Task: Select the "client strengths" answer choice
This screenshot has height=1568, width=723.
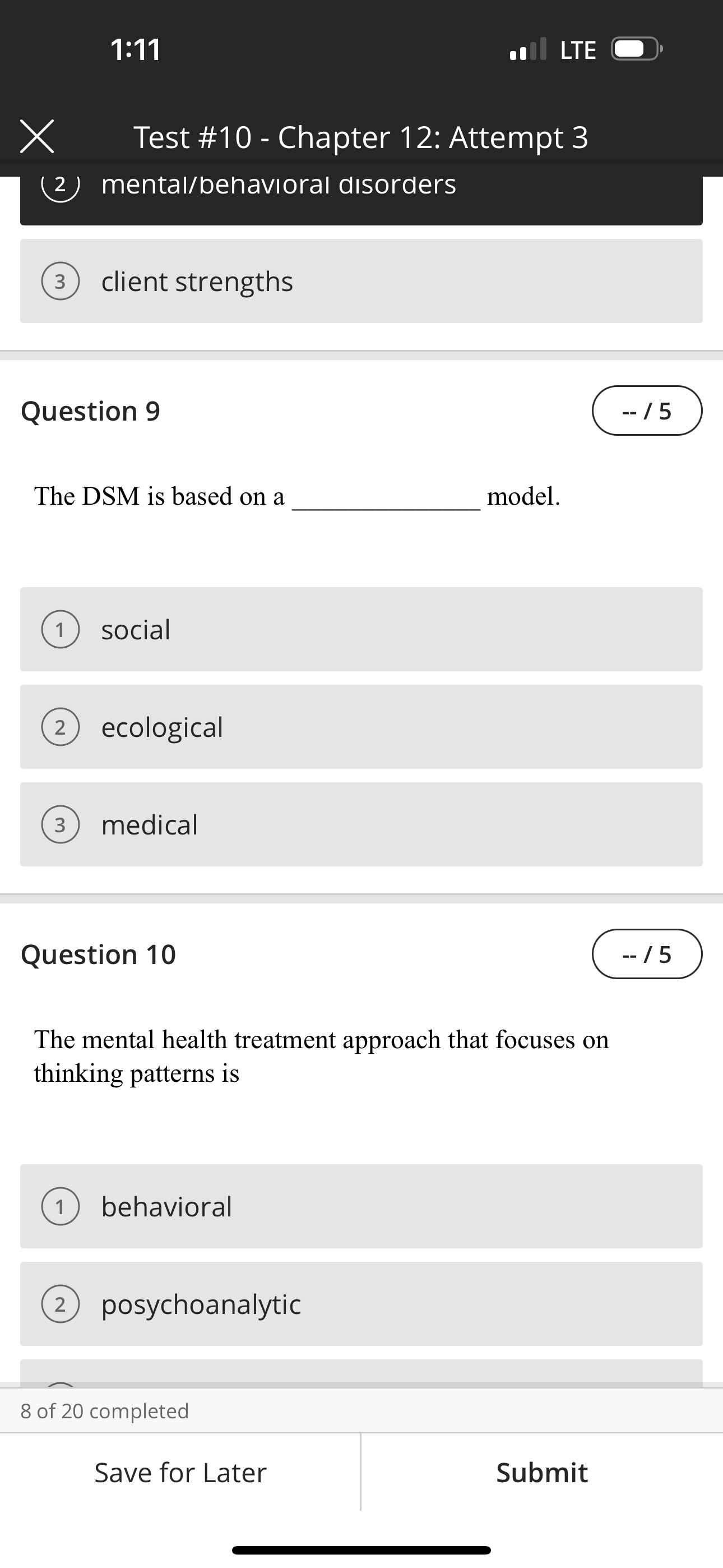Action: 361,280
